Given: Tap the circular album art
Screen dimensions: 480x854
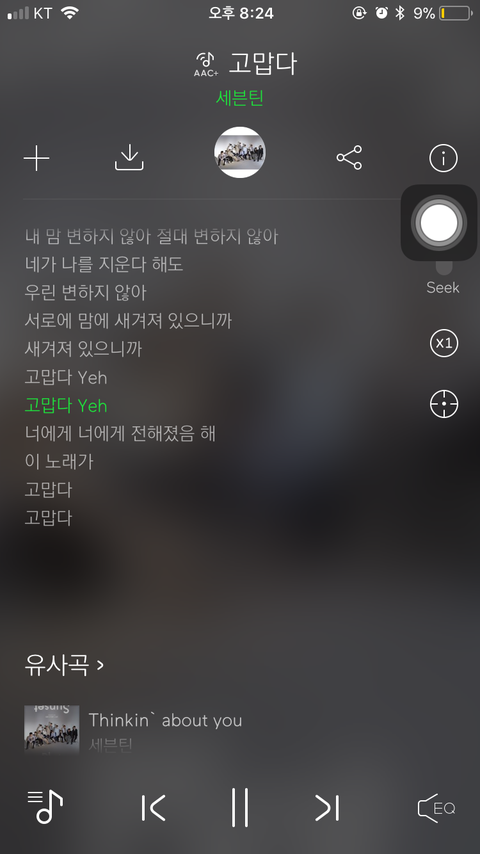Looking at the screenshot, I should tap(240, 152).
